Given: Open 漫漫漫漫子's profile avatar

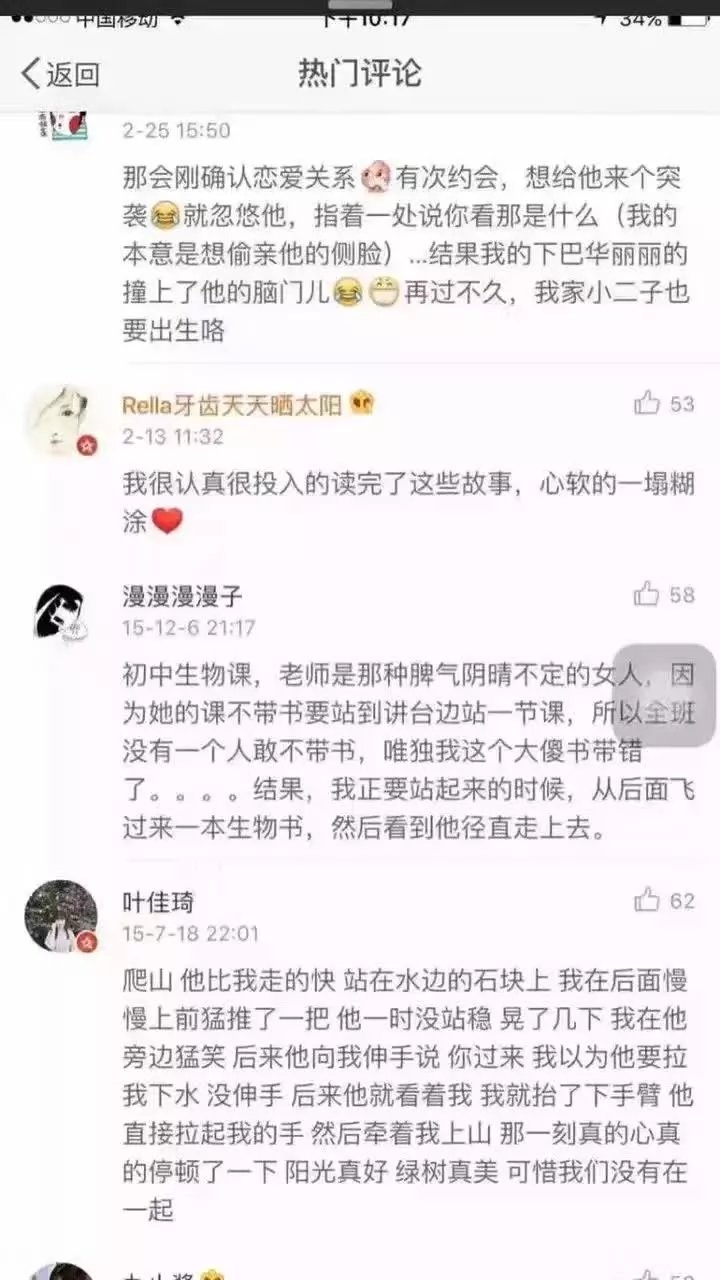Looking at the screenshot, I should [60, 611].
